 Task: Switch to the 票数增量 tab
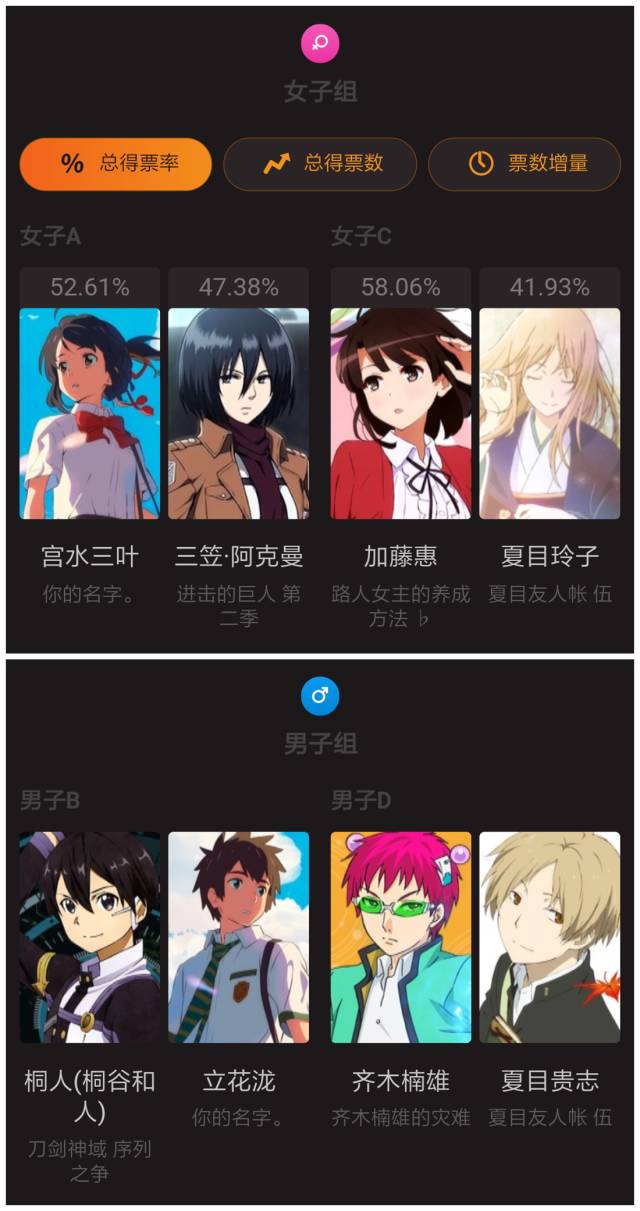(524, 164)
